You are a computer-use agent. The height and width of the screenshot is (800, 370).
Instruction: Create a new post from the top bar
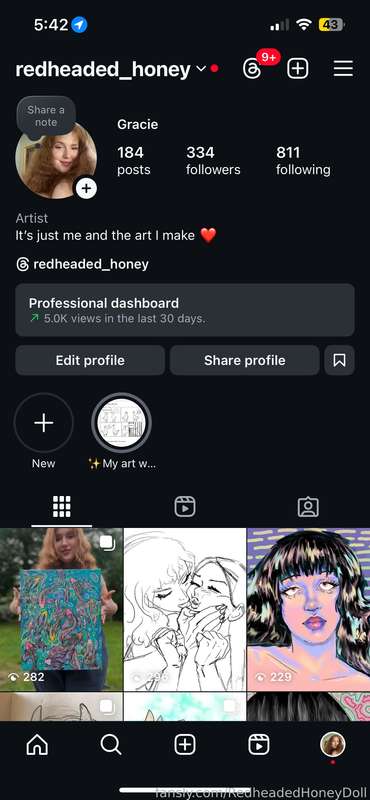pyautogui.click(x=298, y=68)
